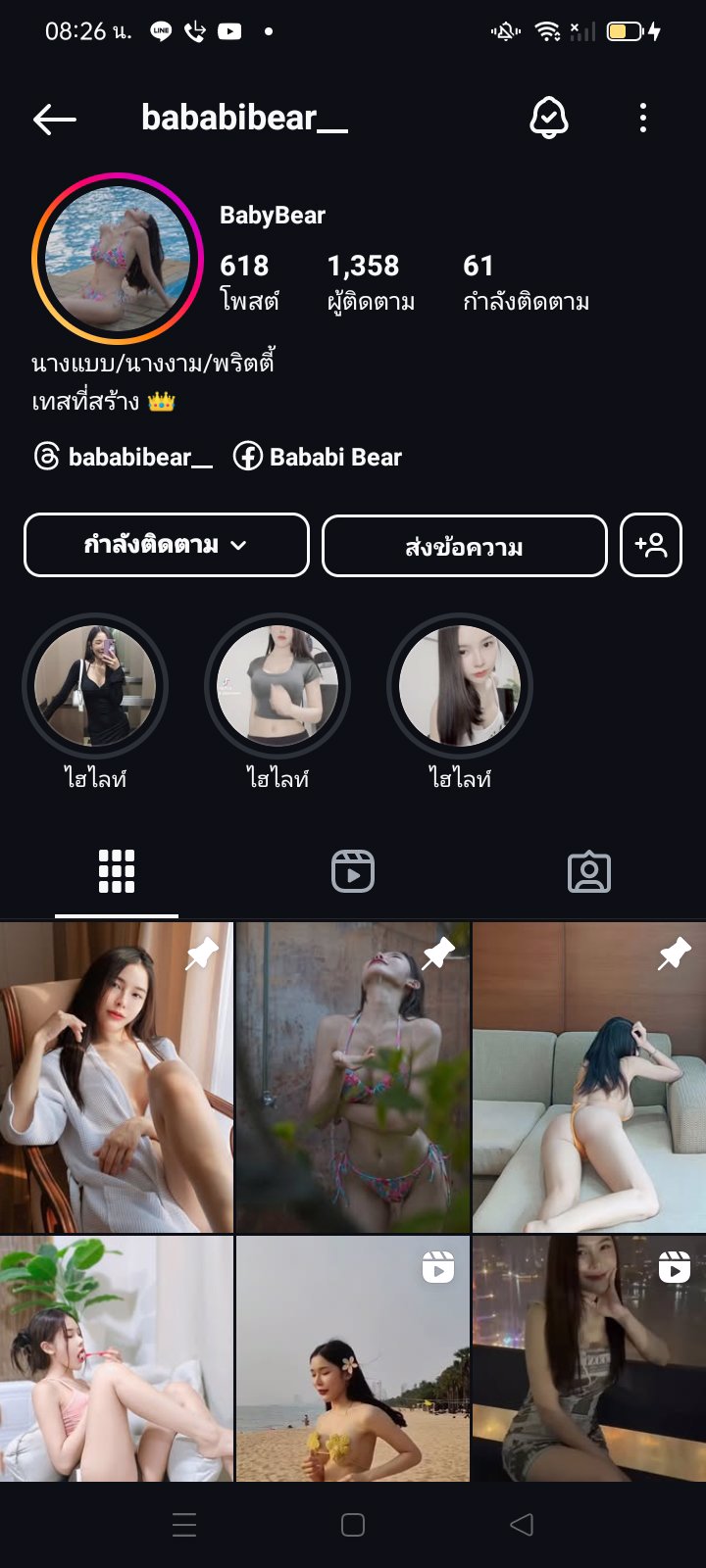Viewport: 706px width, 1568px height.
Task: Switch to the Reels tab
Action: (x=352, y=870)
